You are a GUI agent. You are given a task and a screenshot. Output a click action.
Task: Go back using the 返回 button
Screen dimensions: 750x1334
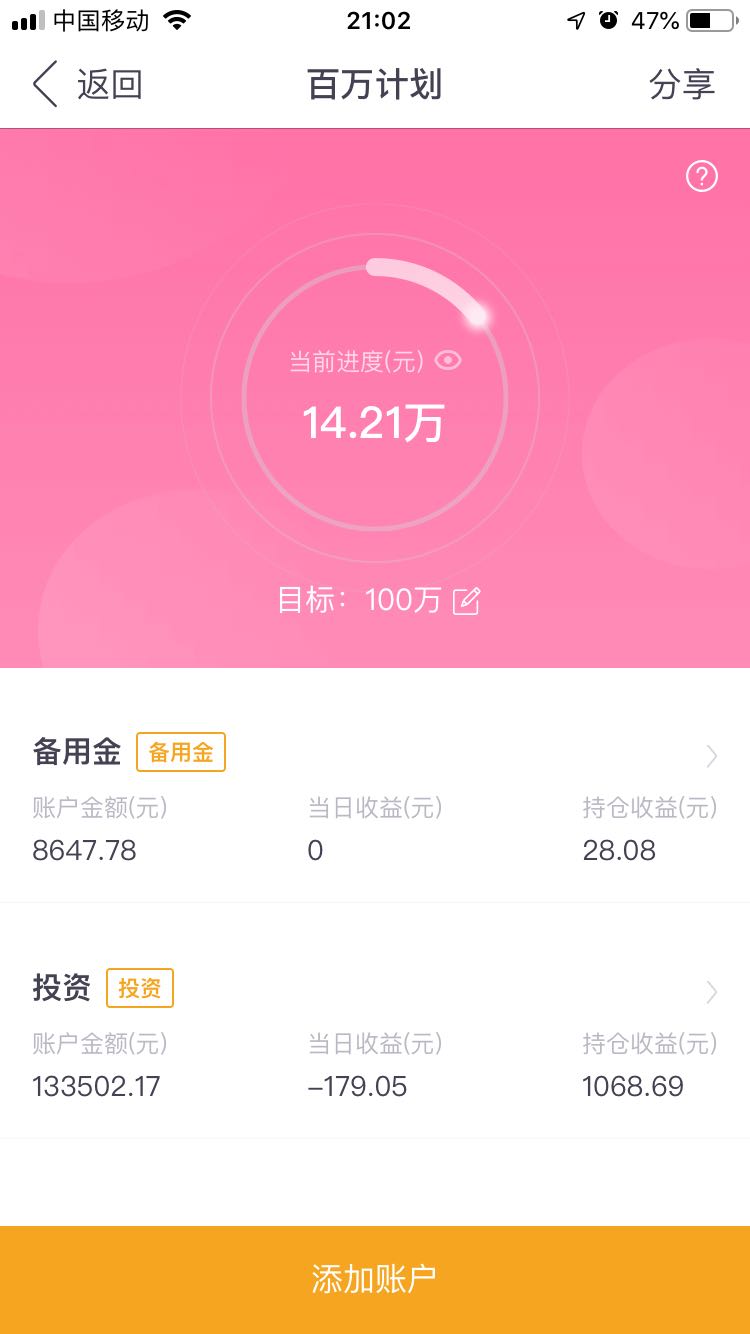(87, 85)
